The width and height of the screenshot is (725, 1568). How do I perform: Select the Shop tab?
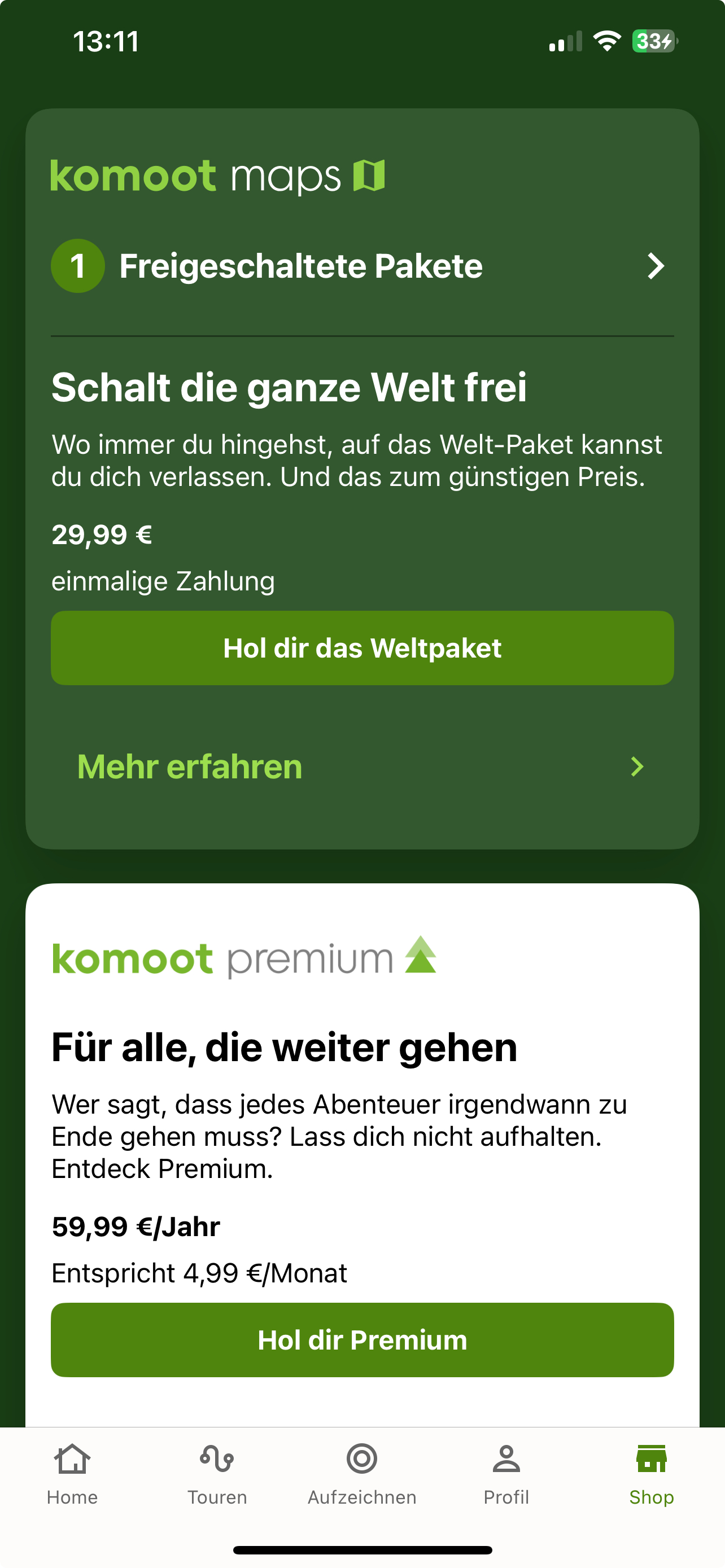[x=652, y=1474]
